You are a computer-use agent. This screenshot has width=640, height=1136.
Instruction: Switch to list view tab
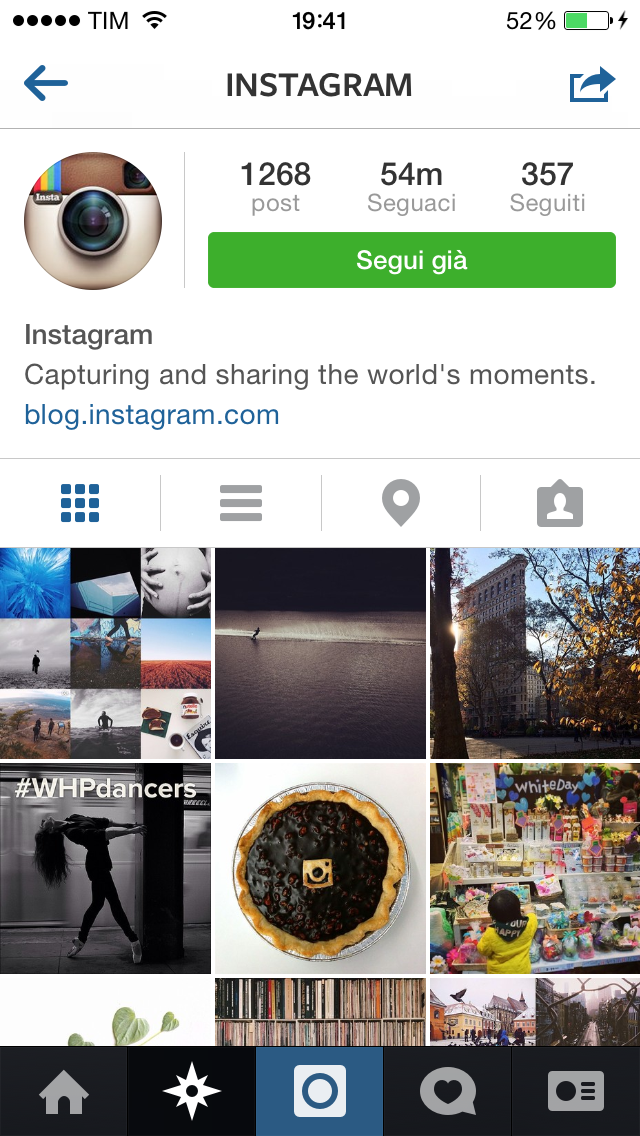tap(241, 503)
